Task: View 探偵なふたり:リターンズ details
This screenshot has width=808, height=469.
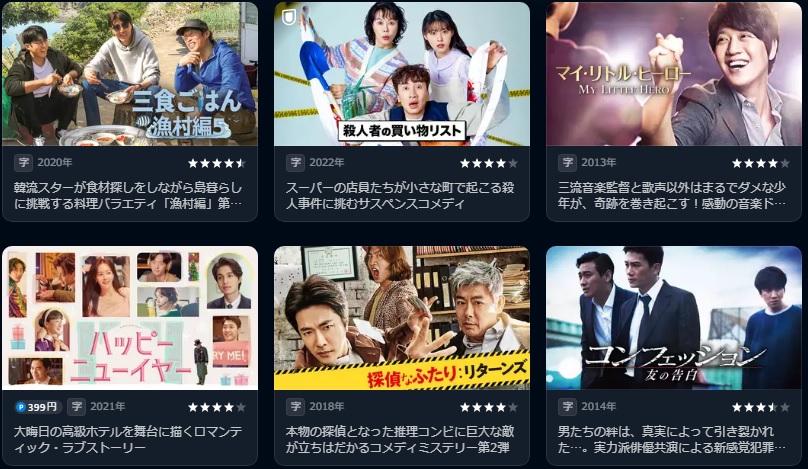Action: click(x=402, y=318)
